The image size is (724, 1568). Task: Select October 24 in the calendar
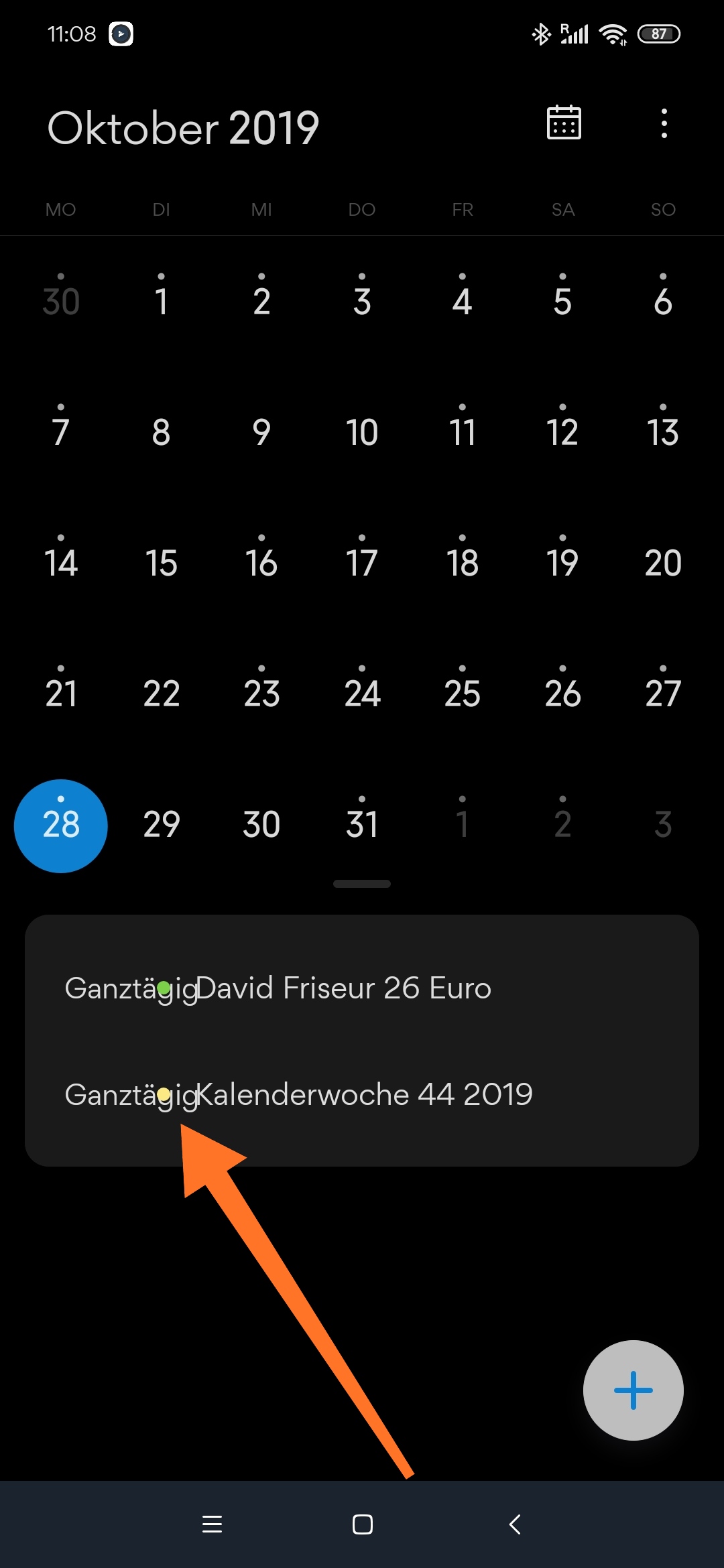362,694
